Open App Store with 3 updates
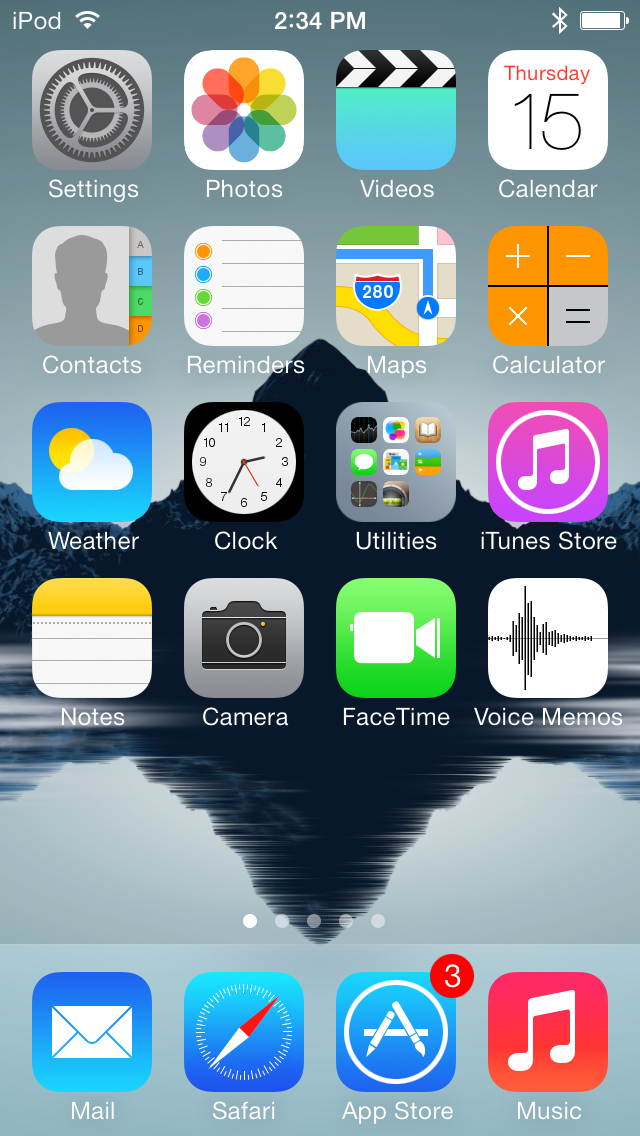This screenshot has height=1136, width=640. click(396, 1032)
